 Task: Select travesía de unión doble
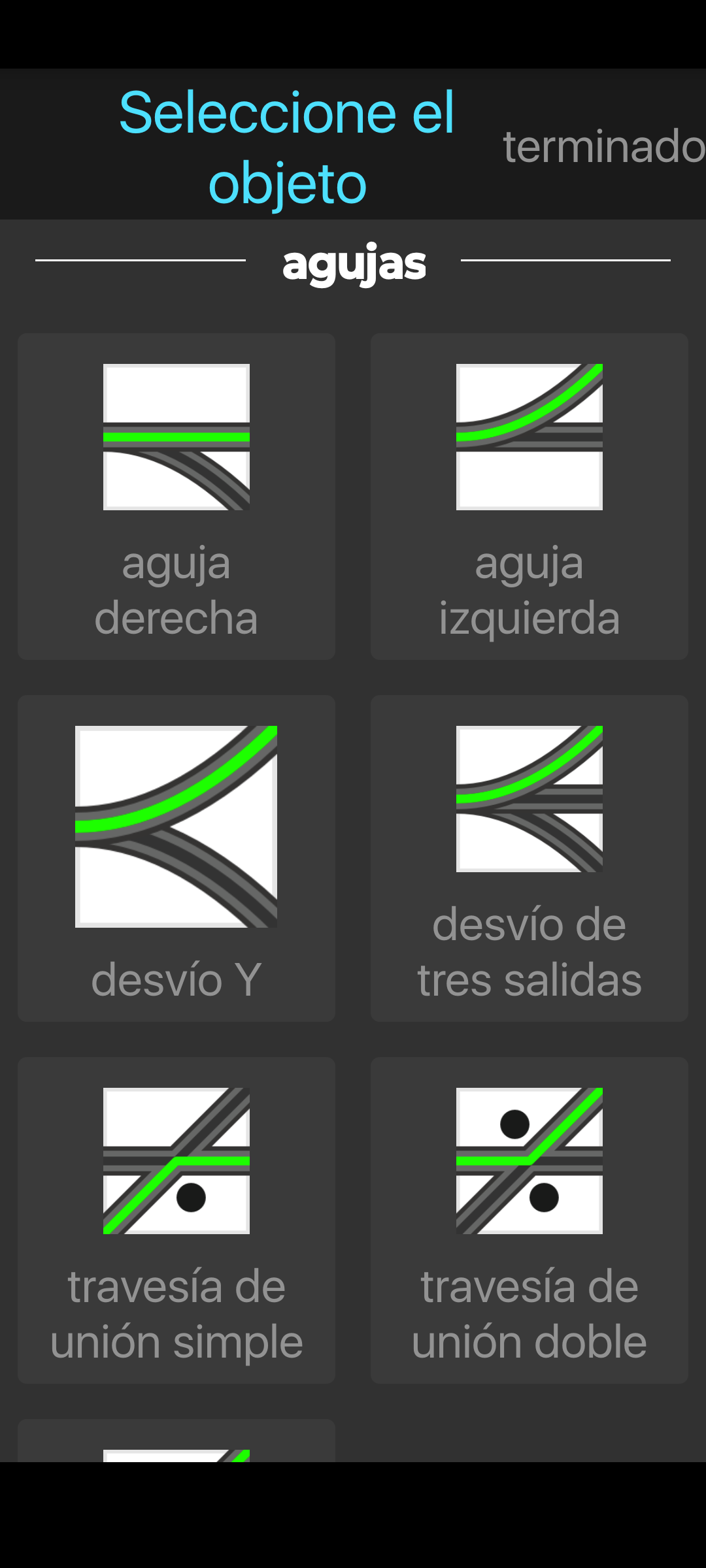[529, 1220]
